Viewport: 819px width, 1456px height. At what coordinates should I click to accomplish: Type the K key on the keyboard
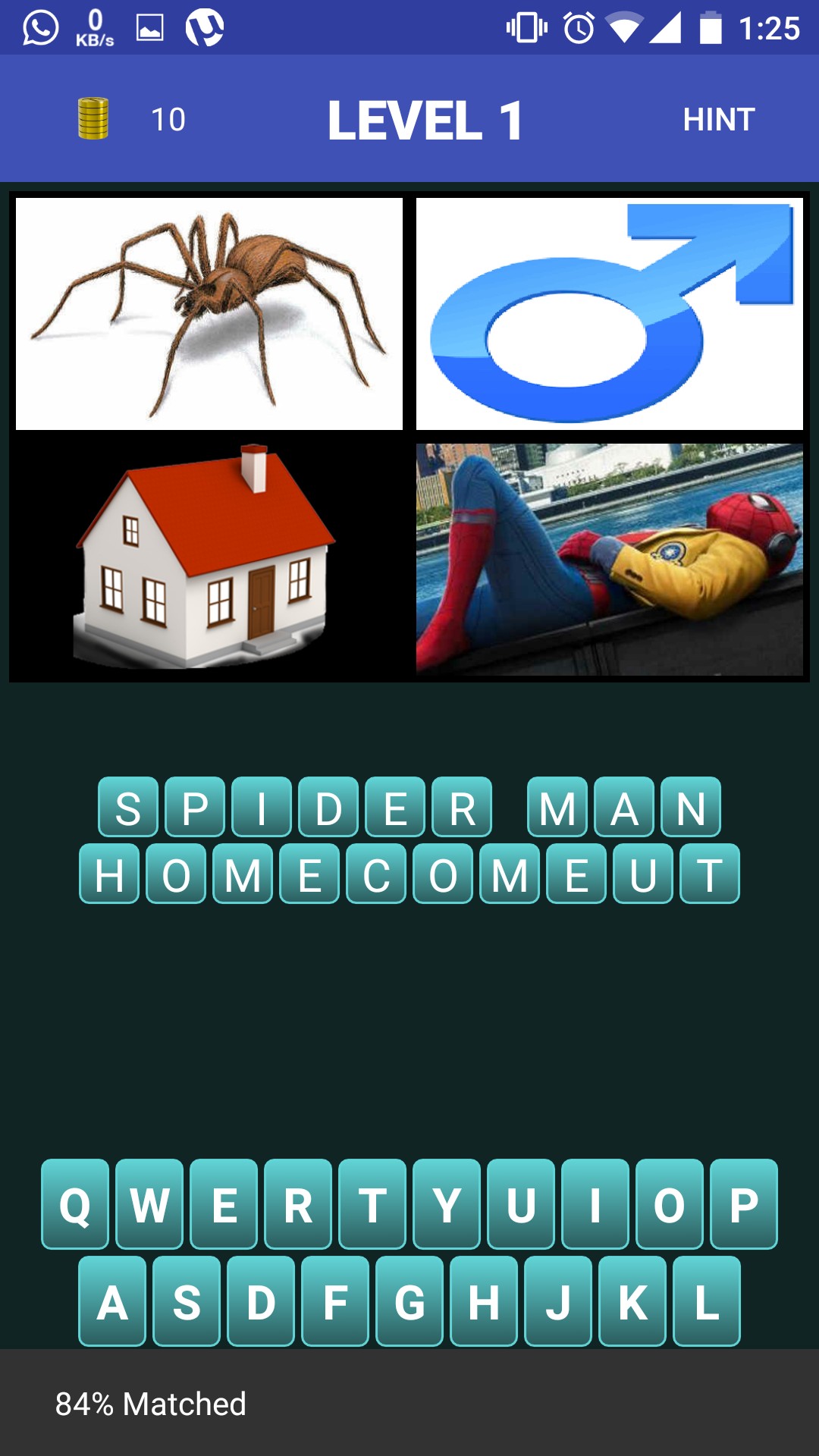coord(632,1301)
